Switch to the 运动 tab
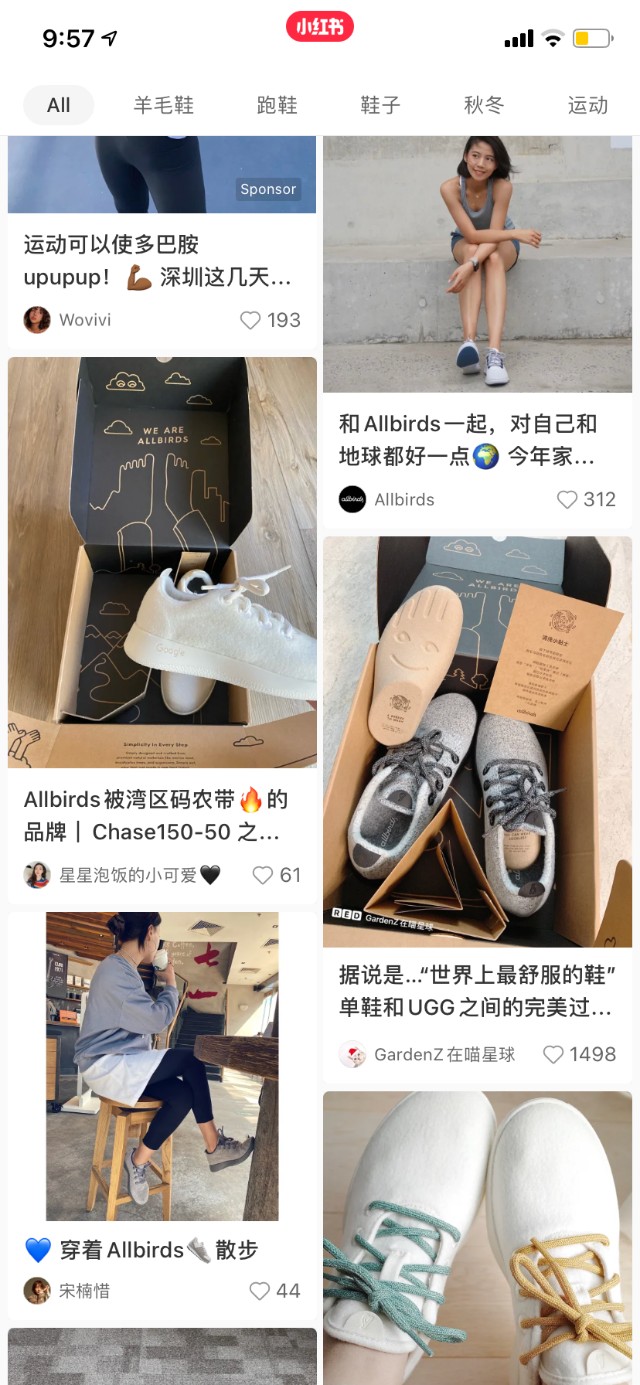640x1385 pixels. [x=587, y=105]
